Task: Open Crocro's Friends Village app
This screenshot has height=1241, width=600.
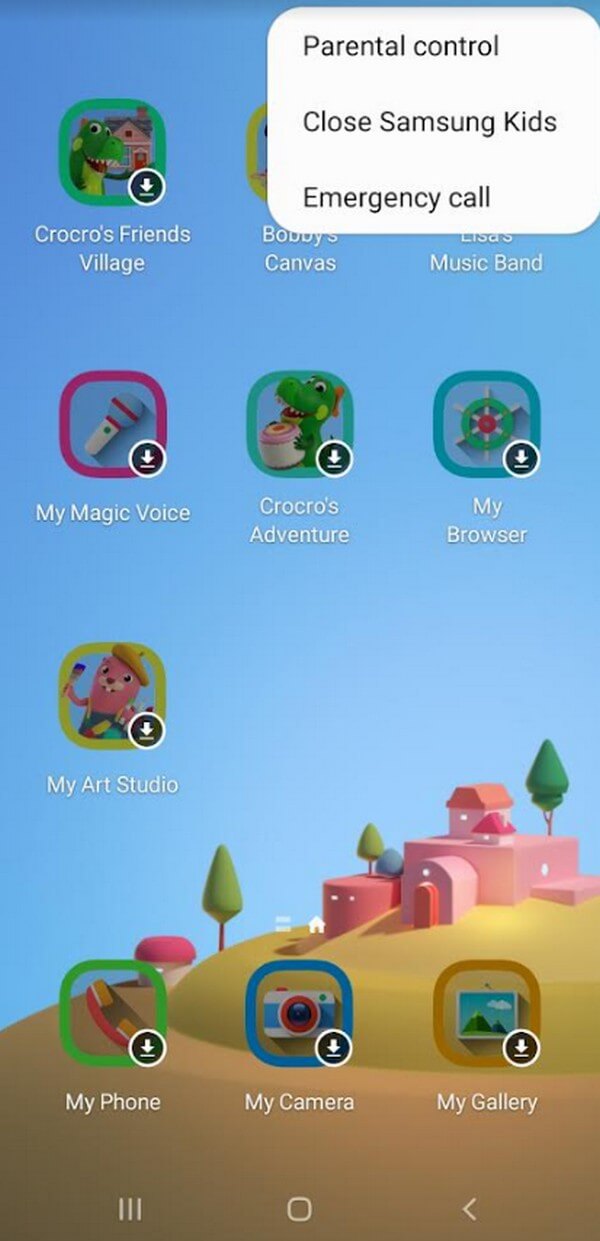Action: click(x=112, y=152)
